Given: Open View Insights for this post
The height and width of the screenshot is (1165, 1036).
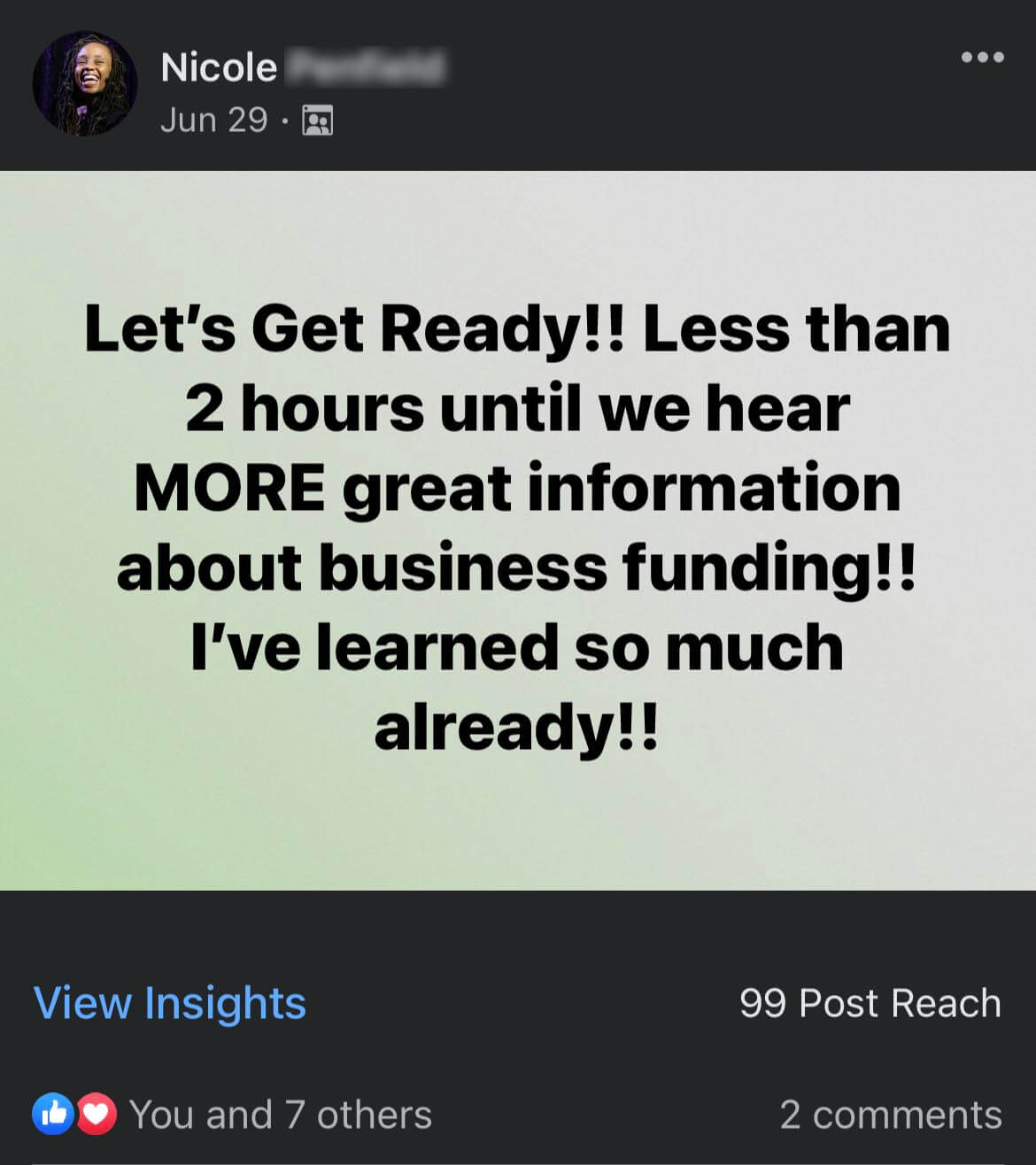Looking at the screenshot, I should (x=169, y=1003).
